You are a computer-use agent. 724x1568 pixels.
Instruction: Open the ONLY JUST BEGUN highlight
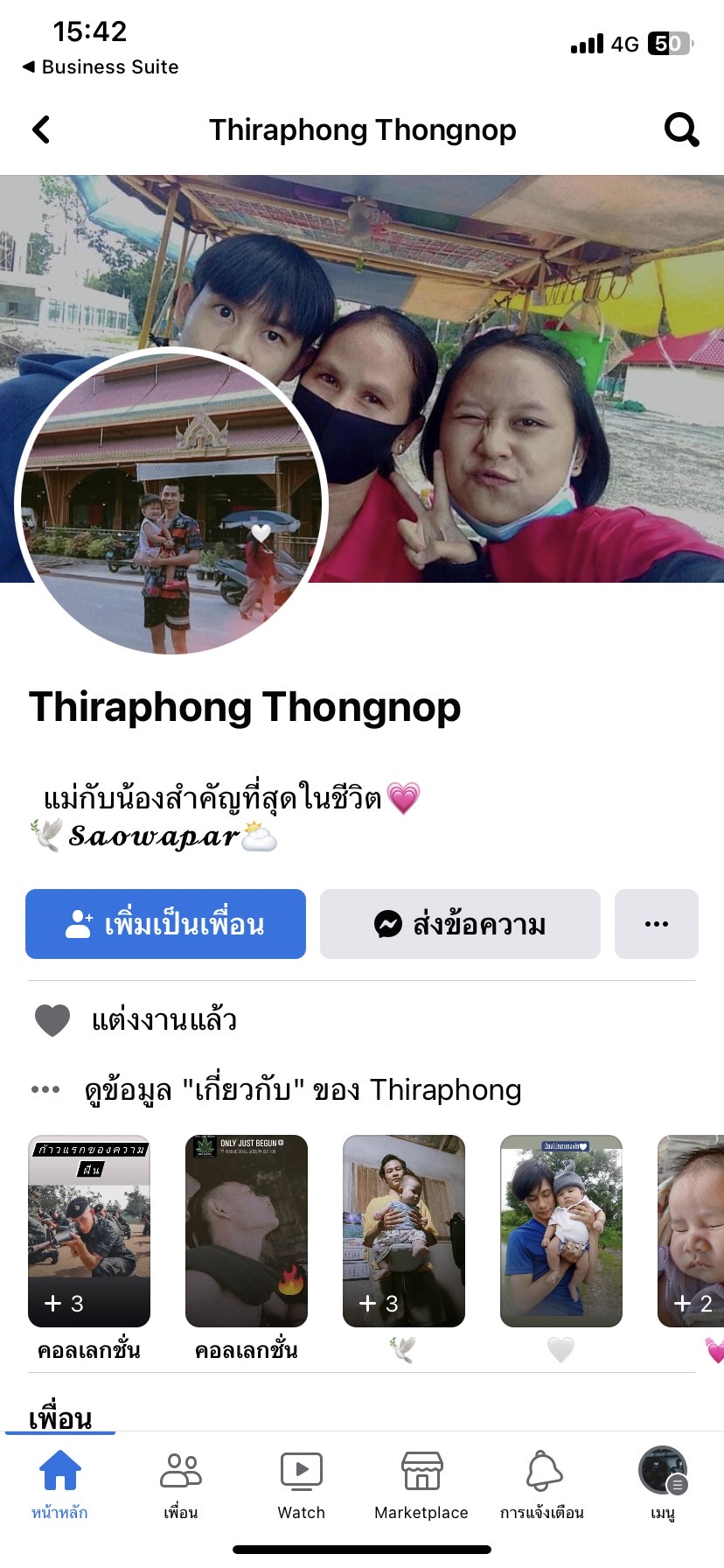[x=247, y=1231]
